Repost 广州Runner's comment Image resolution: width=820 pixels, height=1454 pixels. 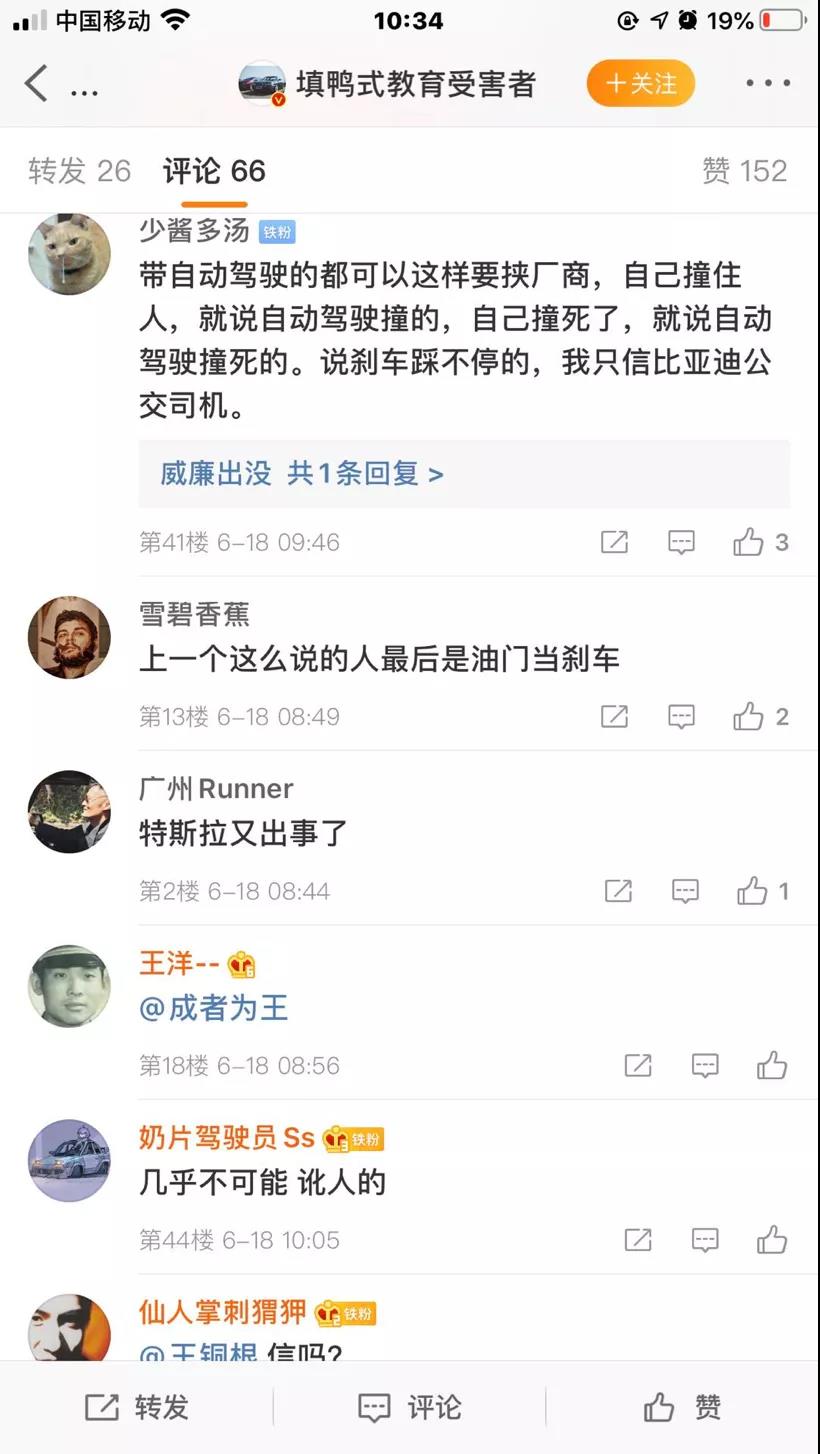(618, 891)
